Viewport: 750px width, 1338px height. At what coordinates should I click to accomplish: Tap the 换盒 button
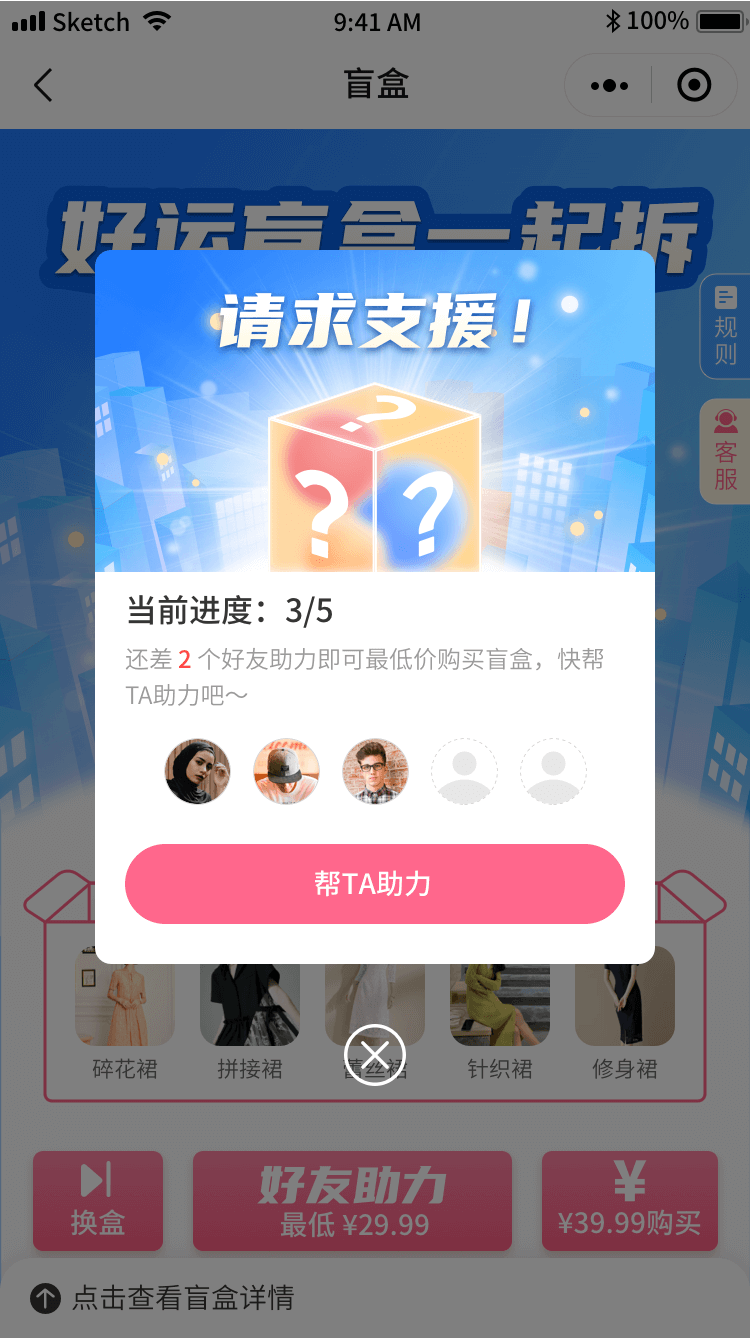click(x=98, y=1201)
